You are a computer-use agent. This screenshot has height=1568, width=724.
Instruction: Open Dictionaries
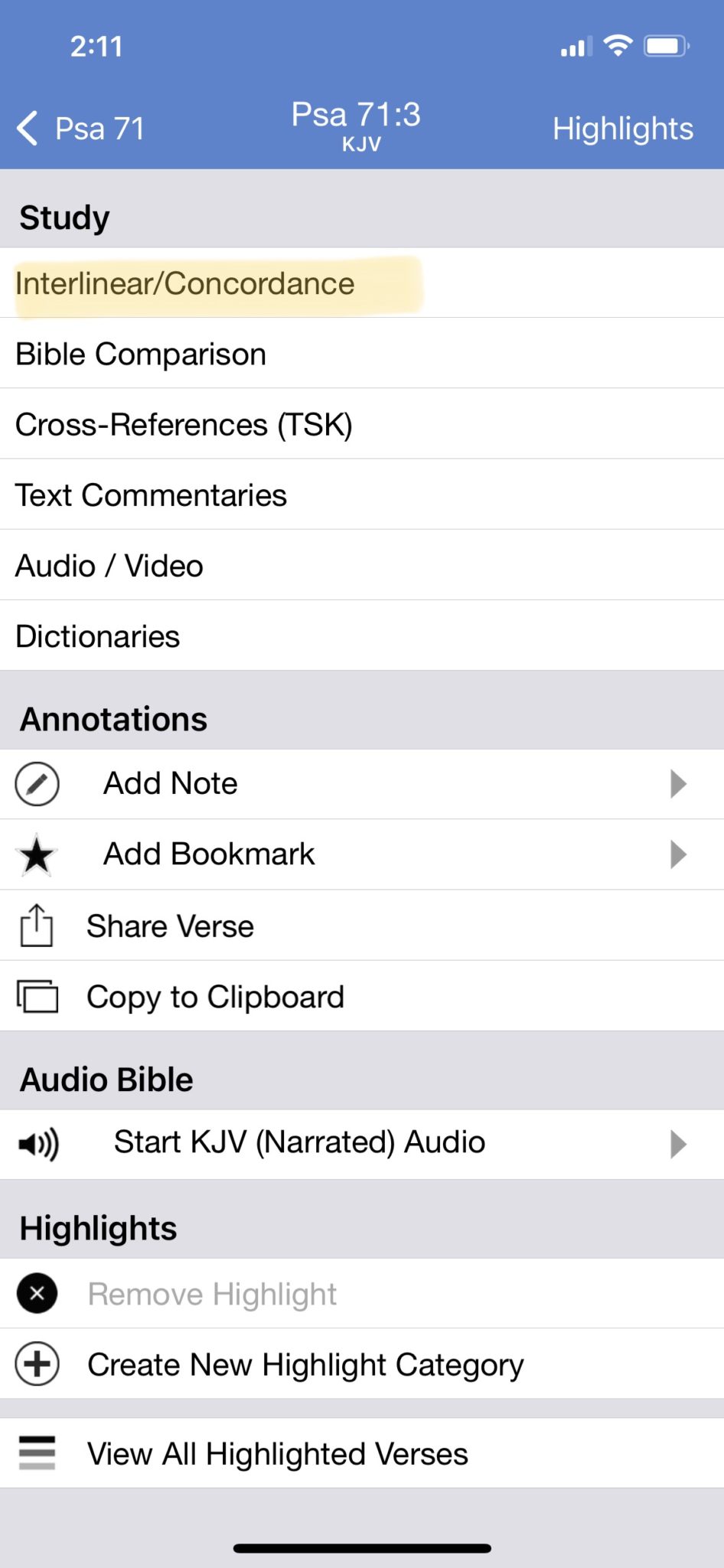97,635
